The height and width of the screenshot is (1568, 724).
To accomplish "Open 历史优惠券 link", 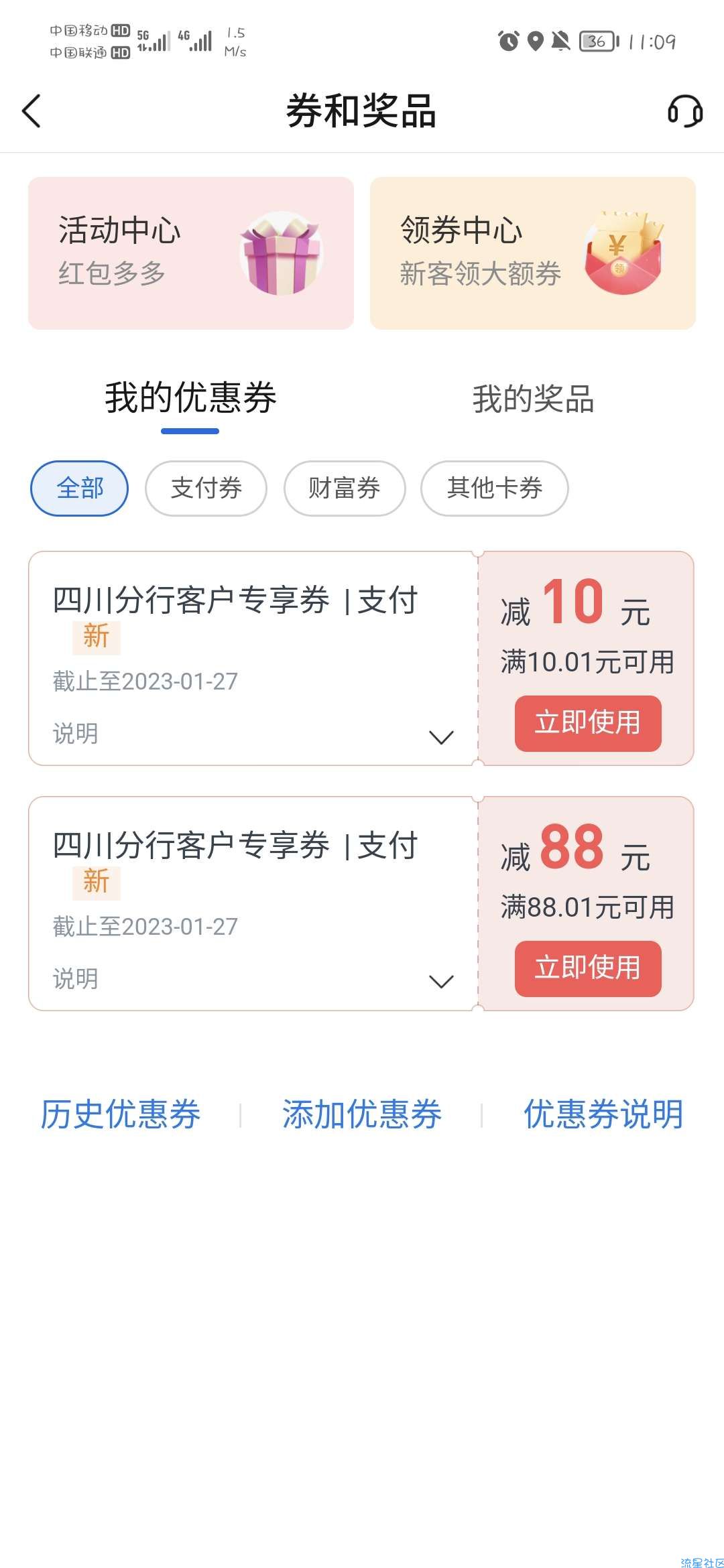I will coord(121,1115).
